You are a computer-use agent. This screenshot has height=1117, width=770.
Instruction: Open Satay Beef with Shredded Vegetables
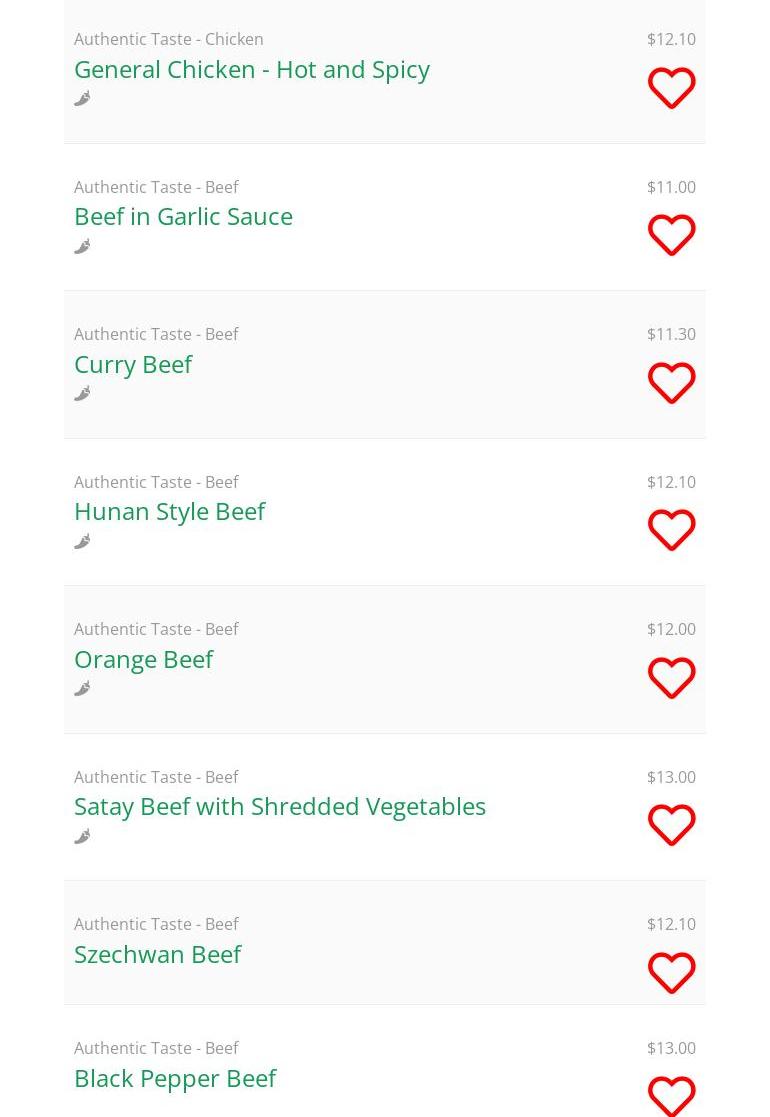click(279, 806)
